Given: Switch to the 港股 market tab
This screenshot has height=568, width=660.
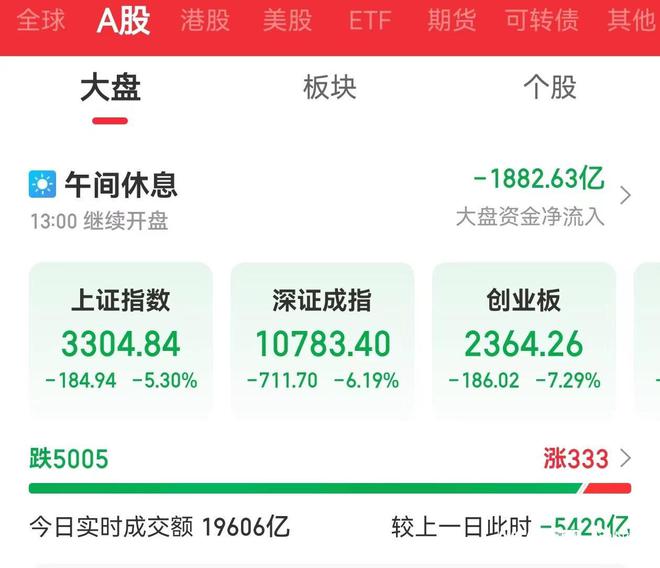Looking at the screenshot, I should [x=205, y=21].
